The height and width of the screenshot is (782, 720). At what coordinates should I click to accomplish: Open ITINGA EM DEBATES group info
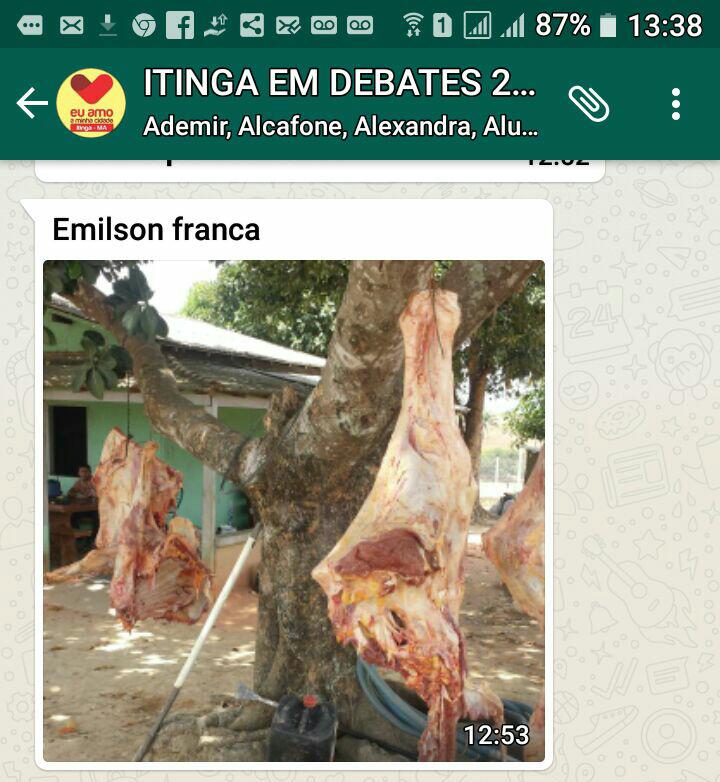[x=340, y=103]
